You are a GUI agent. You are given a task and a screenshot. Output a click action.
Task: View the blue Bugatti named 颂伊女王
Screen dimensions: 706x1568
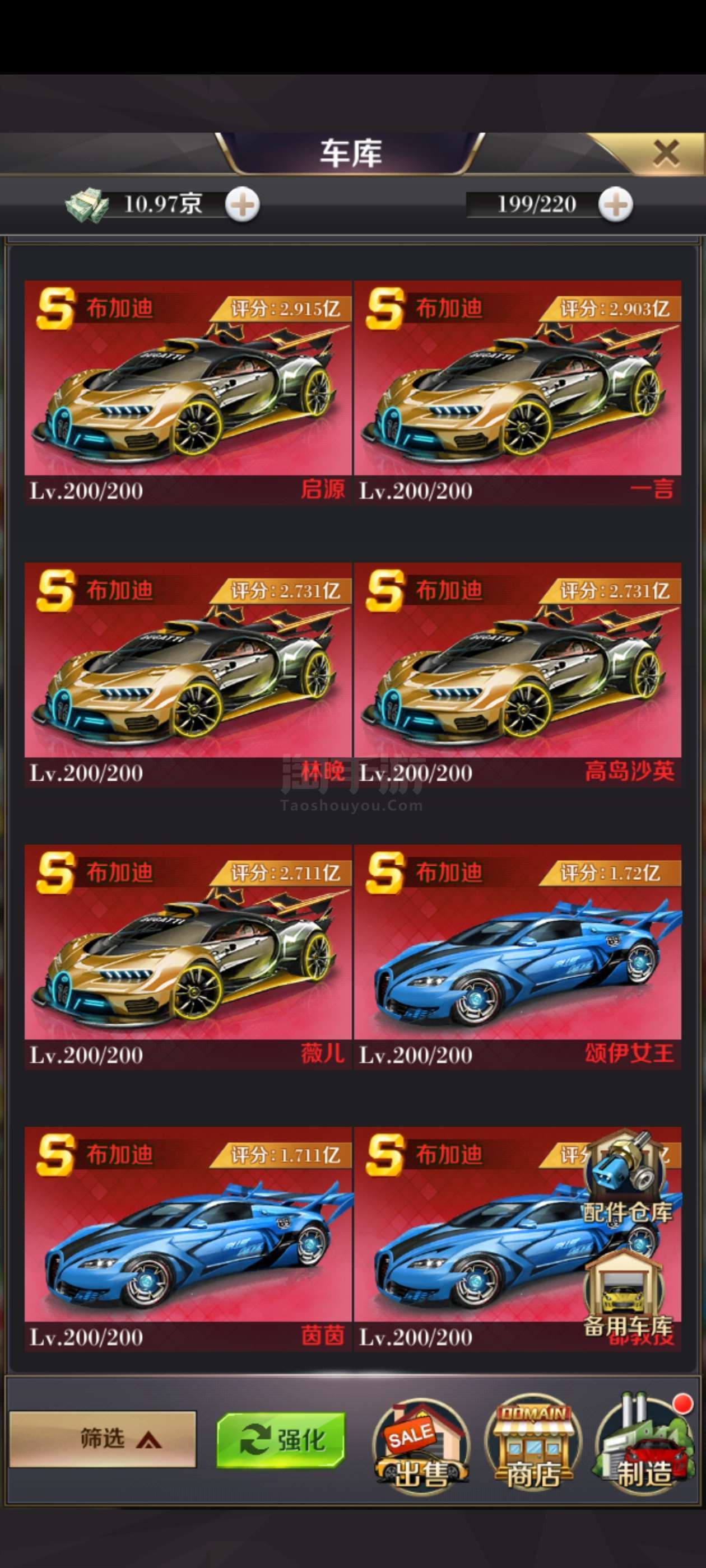click(518, 956)
